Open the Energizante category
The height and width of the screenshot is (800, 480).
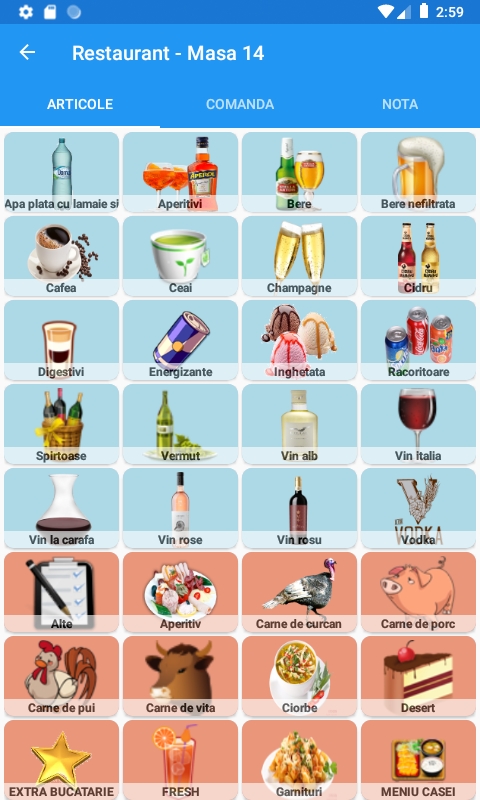[x=180, y=340]
